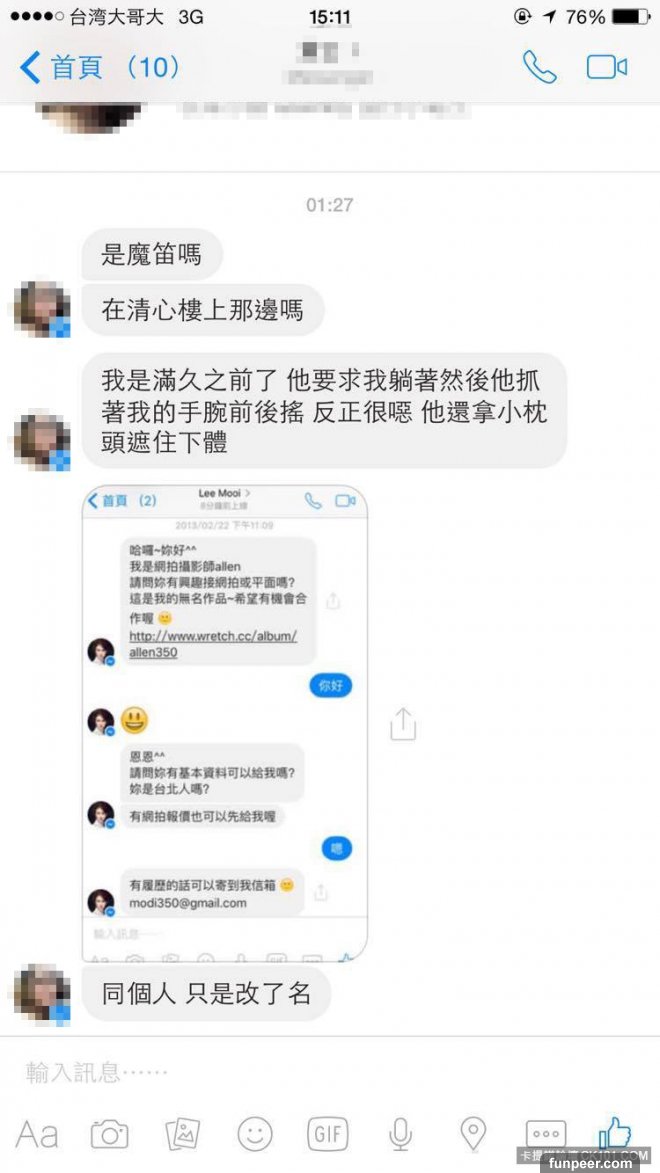Go back to 首頁 conversation list
Image resolution: width=660 pixels, height=1173 pixels.
click(x=98, y=67)
